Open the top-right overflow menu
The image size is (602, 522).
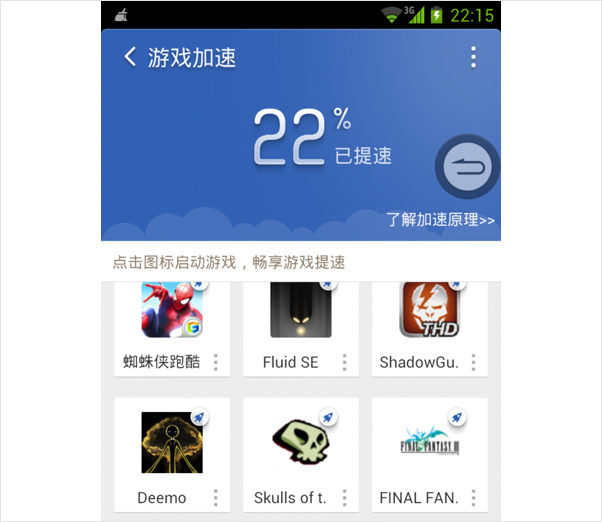pos(473,57)
